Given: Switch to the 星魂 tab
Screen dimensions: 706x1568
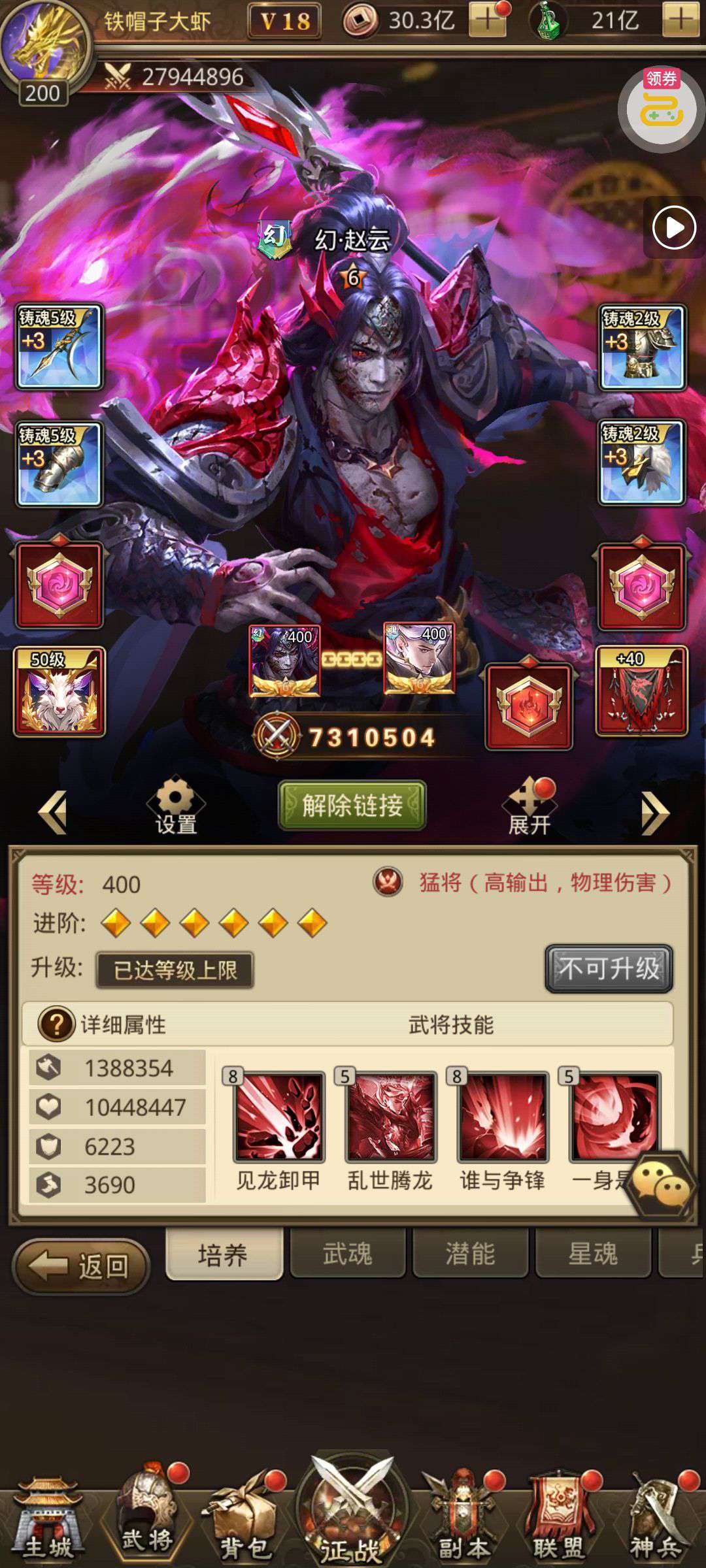Looking at the screenshot, I should [593, 1253].
